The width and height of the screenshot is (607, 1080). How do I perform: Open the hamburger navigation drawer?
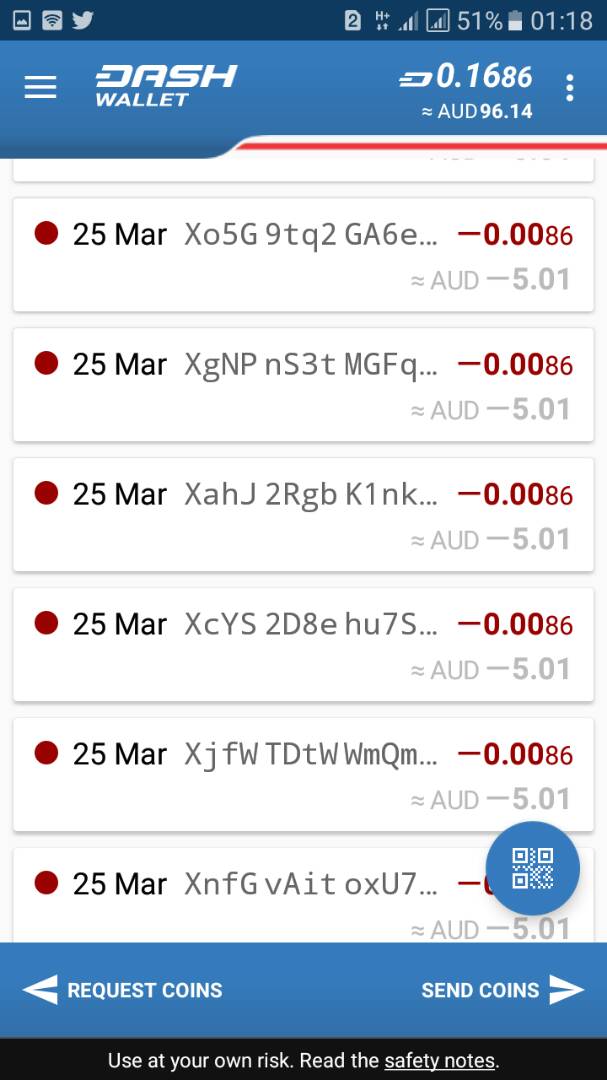[40, 87]
